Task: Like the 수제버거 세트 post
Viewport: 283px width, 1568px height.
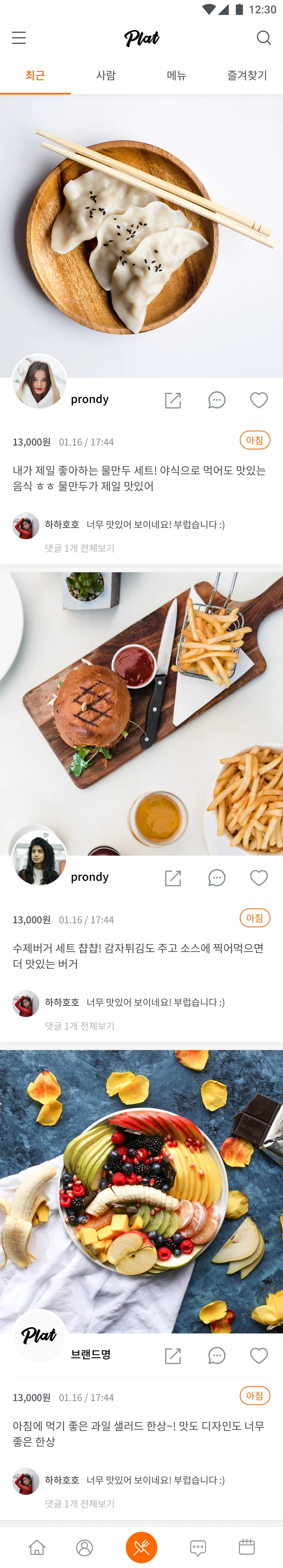Action: (x=259, y=878)
